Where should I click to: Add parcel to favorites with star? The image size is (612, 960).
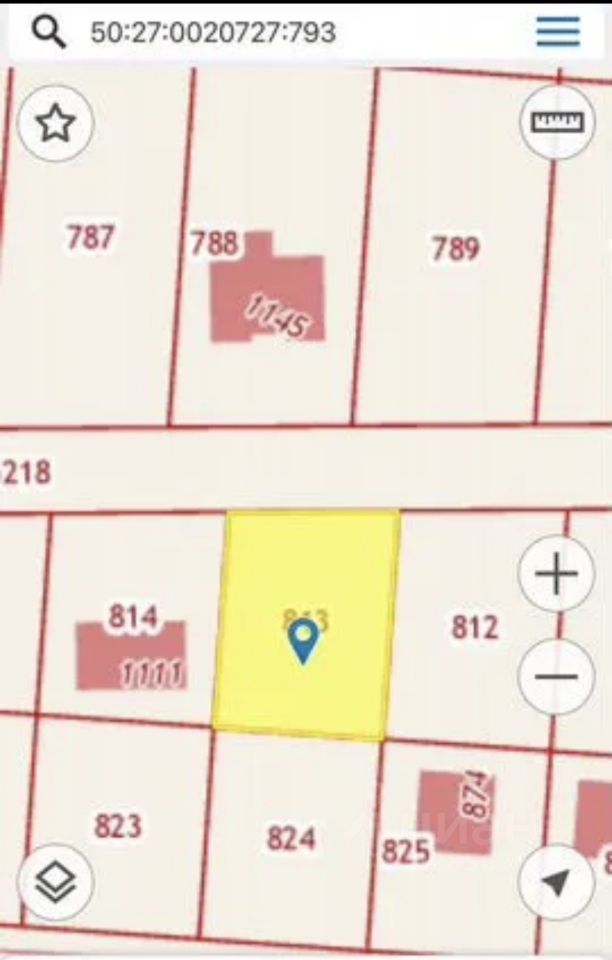tap(56, 124)
